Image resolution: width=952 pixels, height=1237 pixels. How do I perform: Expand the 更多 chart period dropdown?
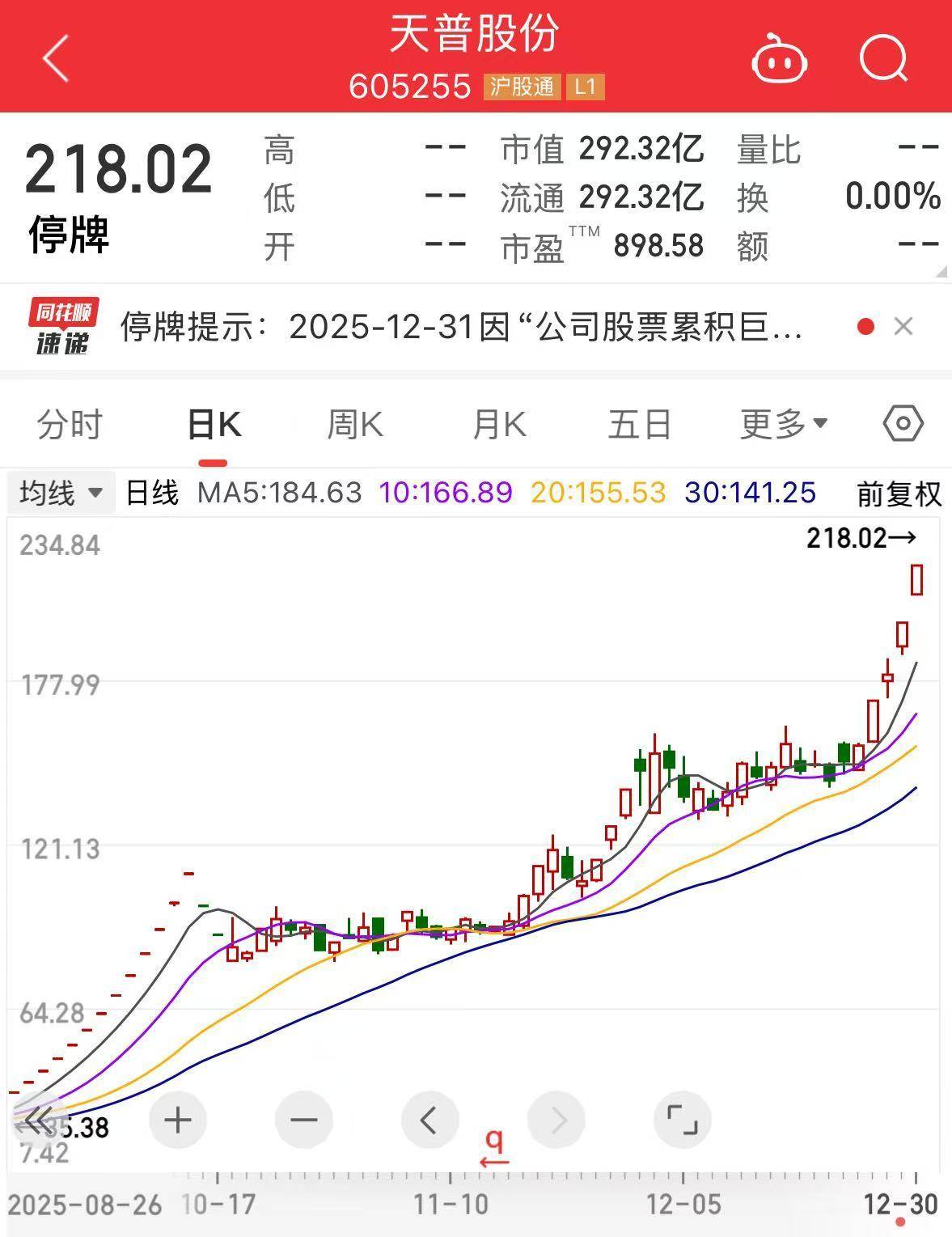point(784,423)
